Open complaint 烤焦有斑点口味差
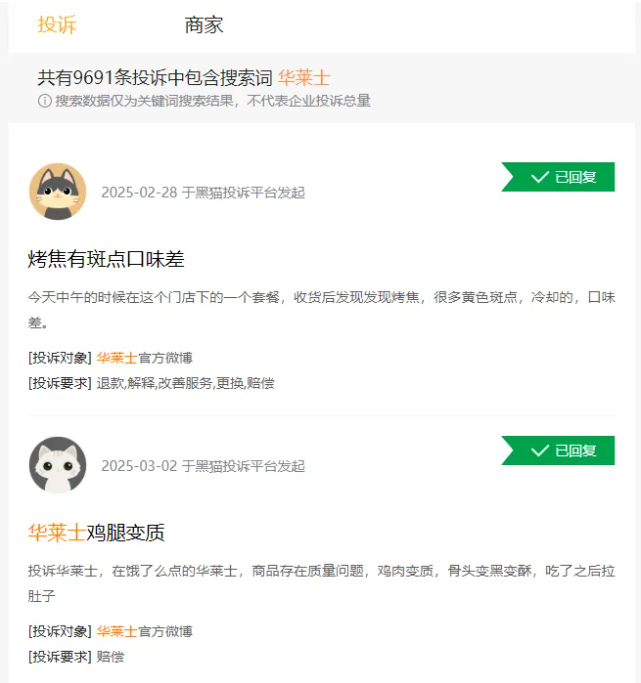Viewport: 641px width, 683px height. pos(106,260)
